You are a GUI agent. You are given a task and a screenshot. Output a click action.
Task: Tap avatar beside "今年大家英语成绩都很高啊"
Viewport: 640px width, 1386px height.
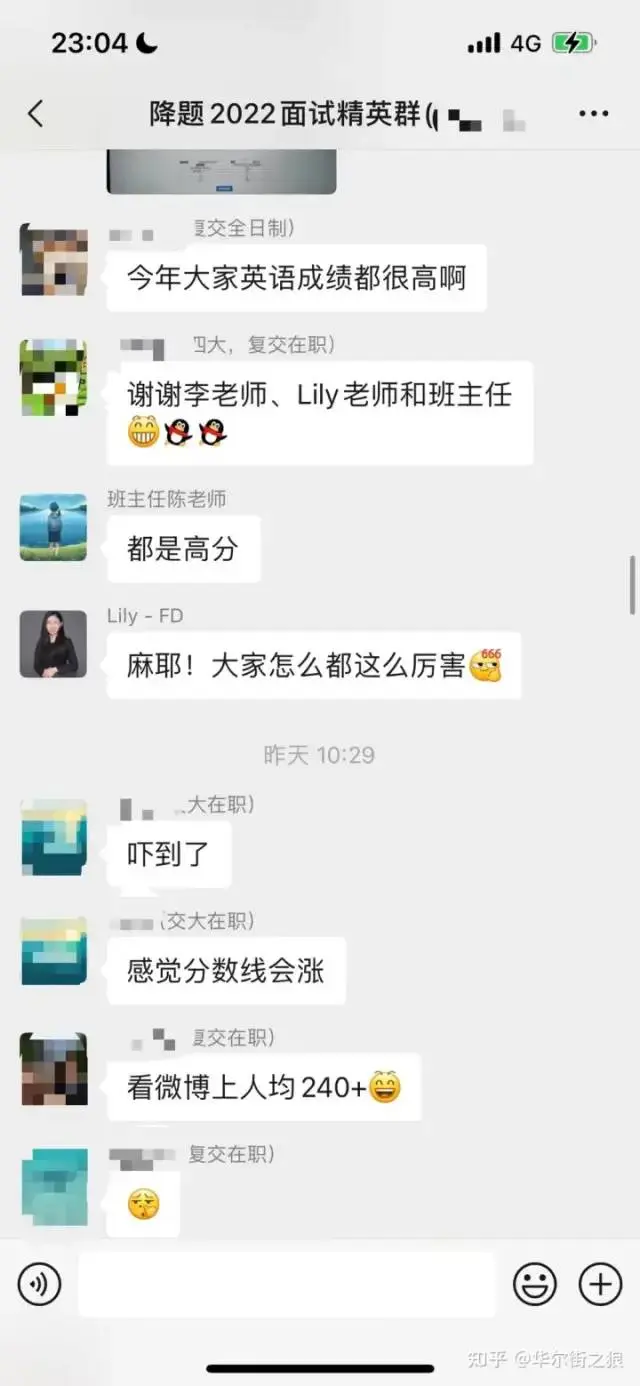54,260
